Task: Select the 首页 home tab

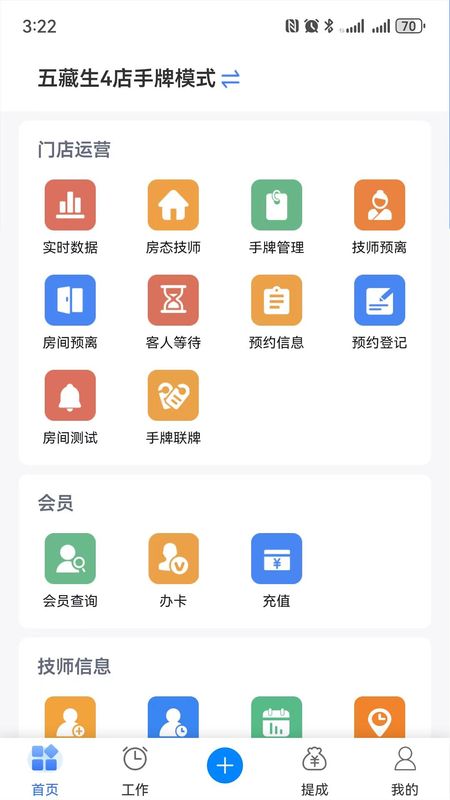Action: 45,770
